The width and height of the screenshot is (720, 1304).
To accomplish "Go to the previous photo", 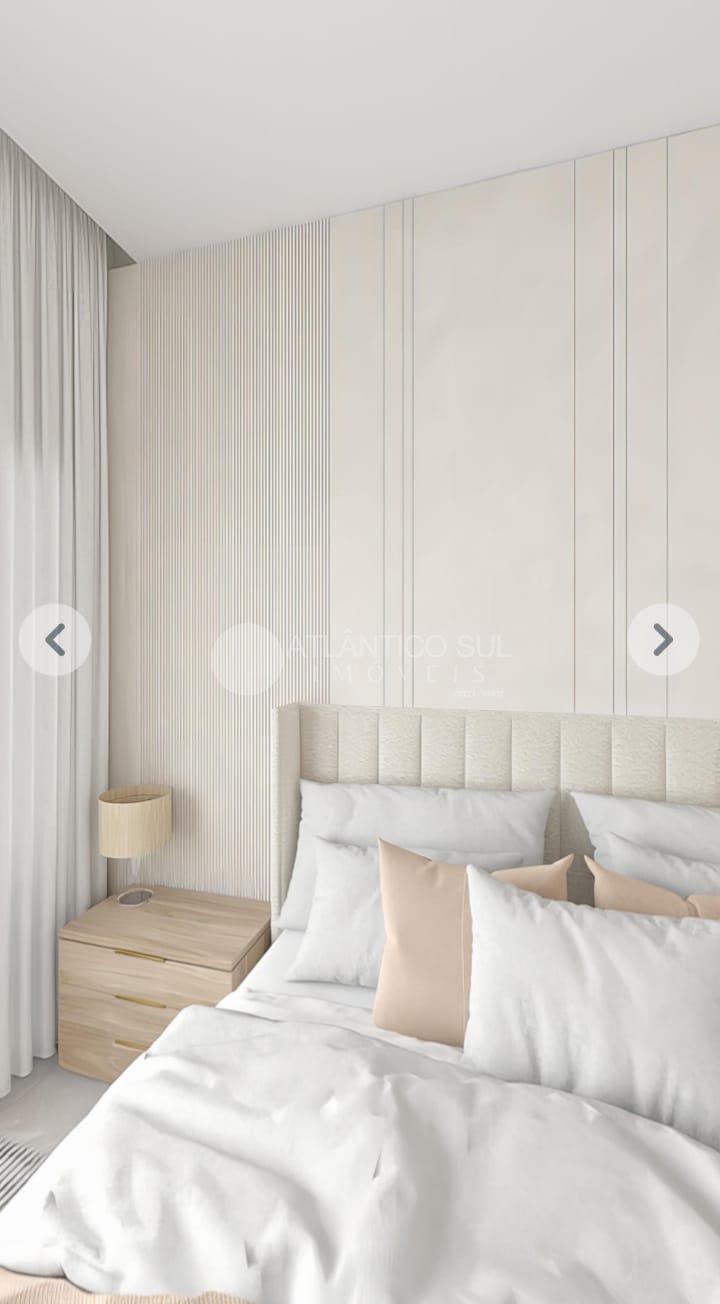I will 55,640.
